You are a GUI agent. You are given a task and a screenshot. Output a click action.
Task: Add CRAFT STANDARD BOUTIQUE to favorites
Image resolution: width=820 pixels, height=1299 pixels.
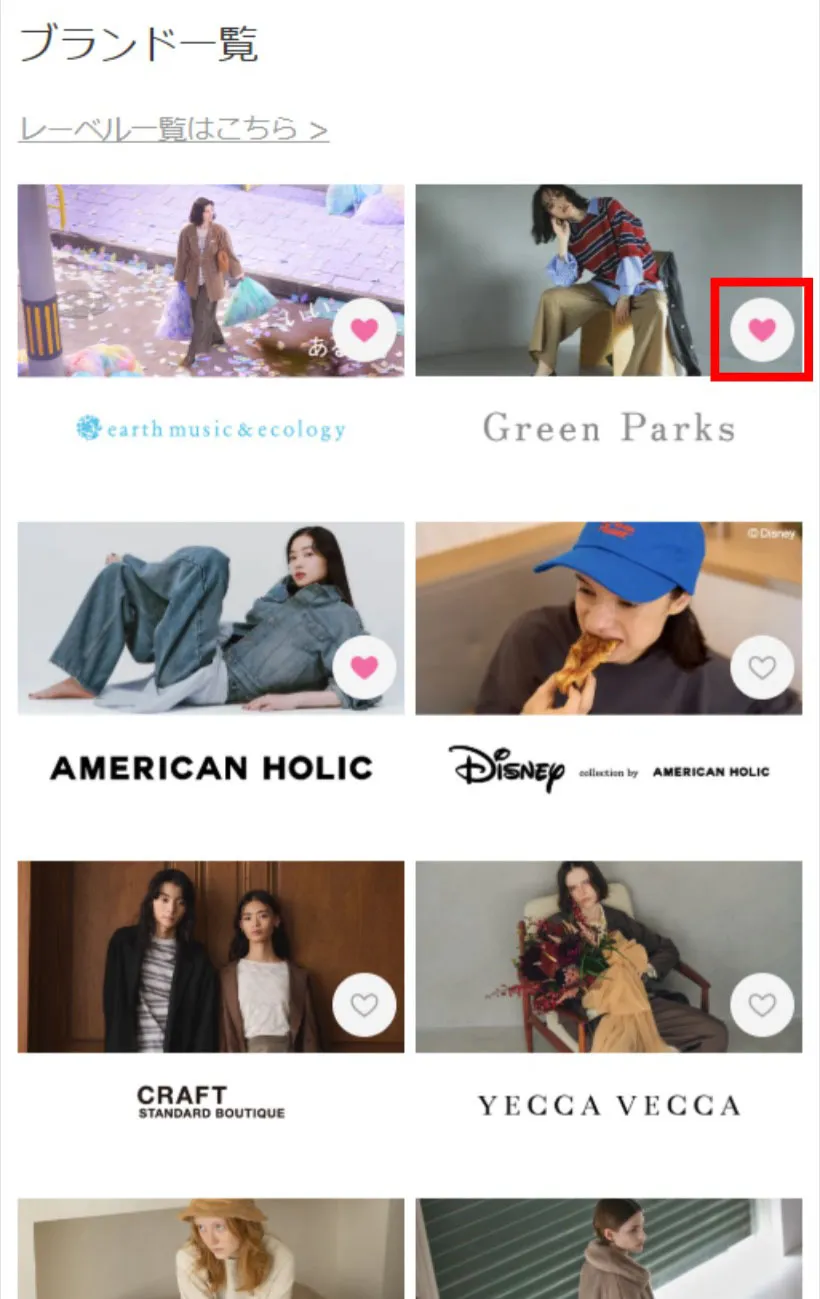364,1004
